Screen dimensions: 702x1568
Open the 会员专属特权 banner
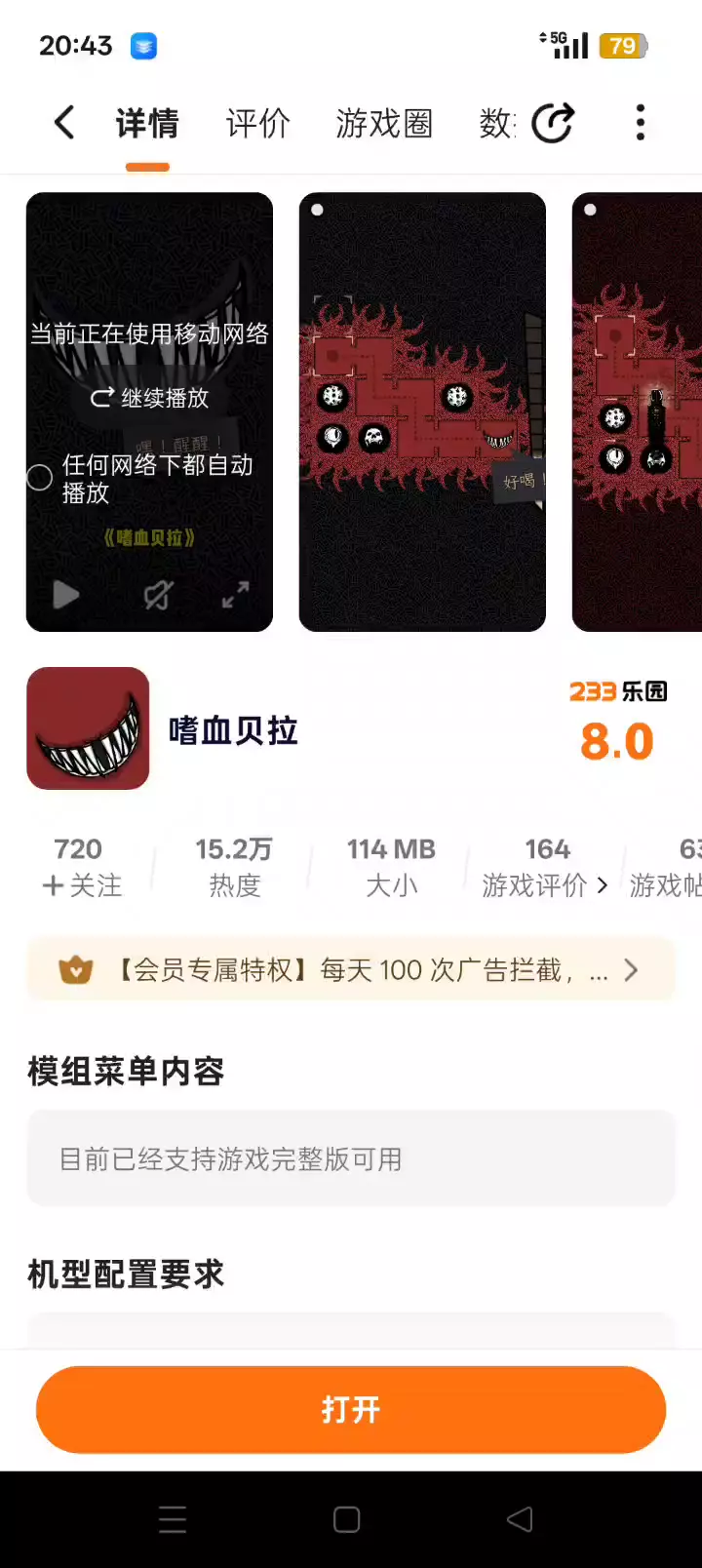351,969
